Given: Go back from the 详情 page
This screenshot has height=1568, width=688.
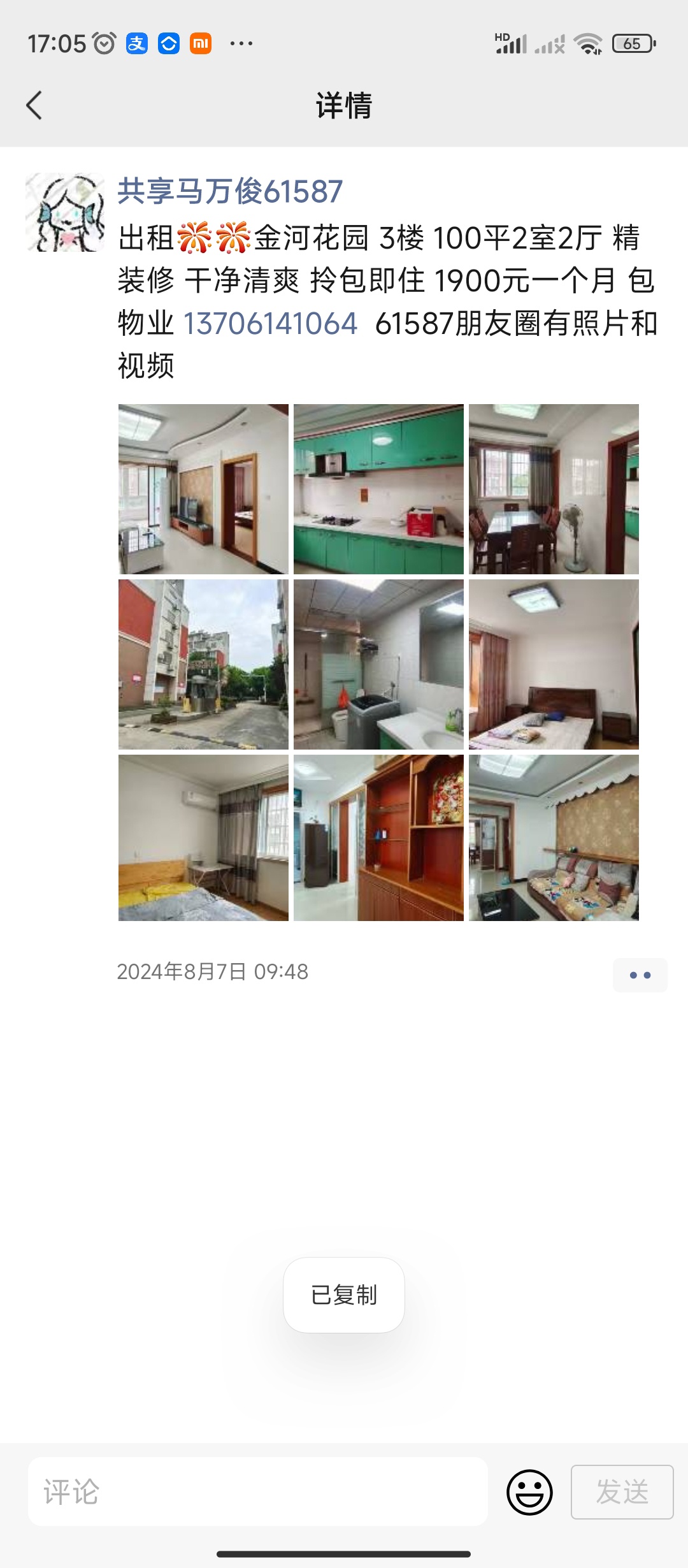Looking at the screenshot, I should pos(34,105).
